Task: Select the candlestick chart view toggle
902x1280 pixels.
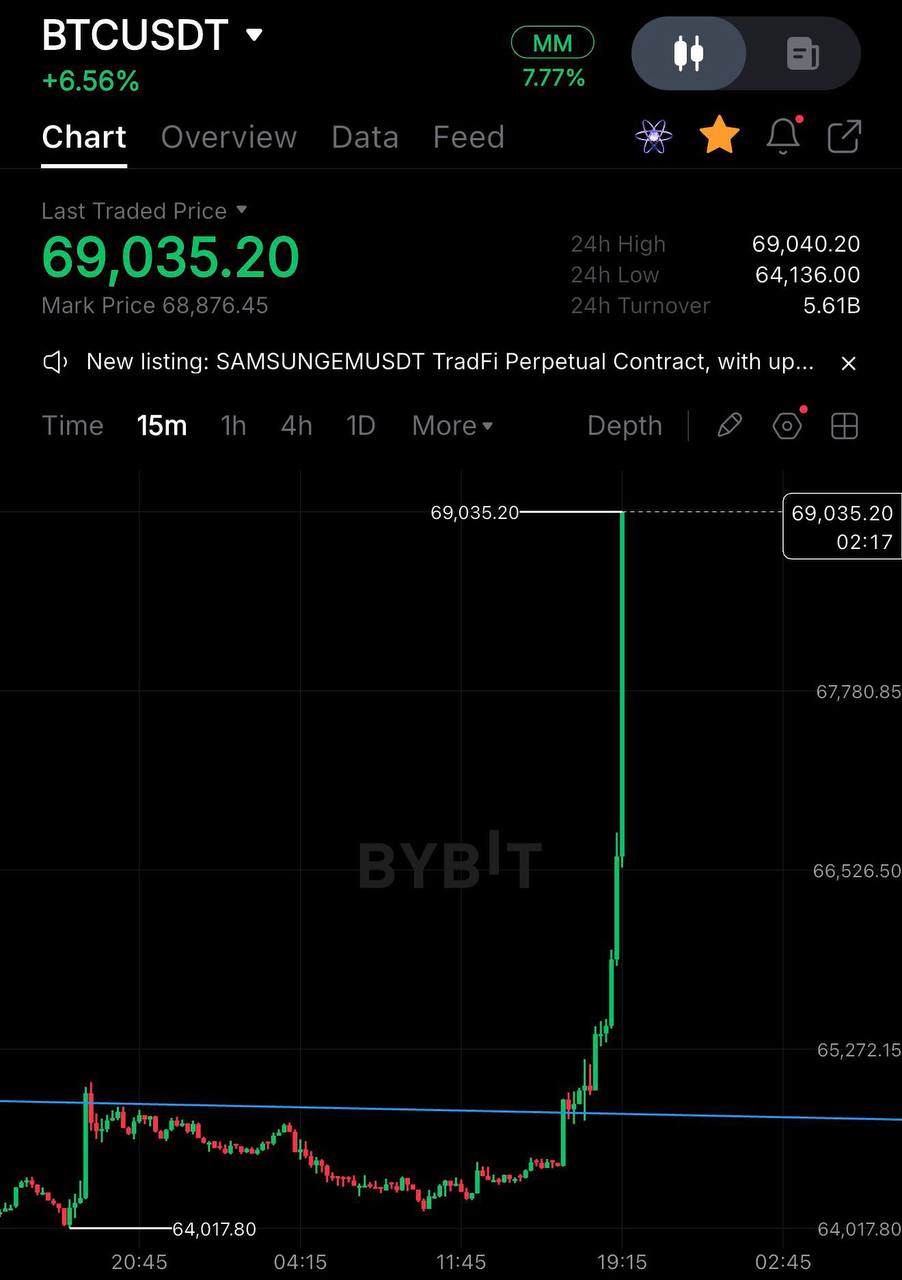Action: (x=689, y=53)
